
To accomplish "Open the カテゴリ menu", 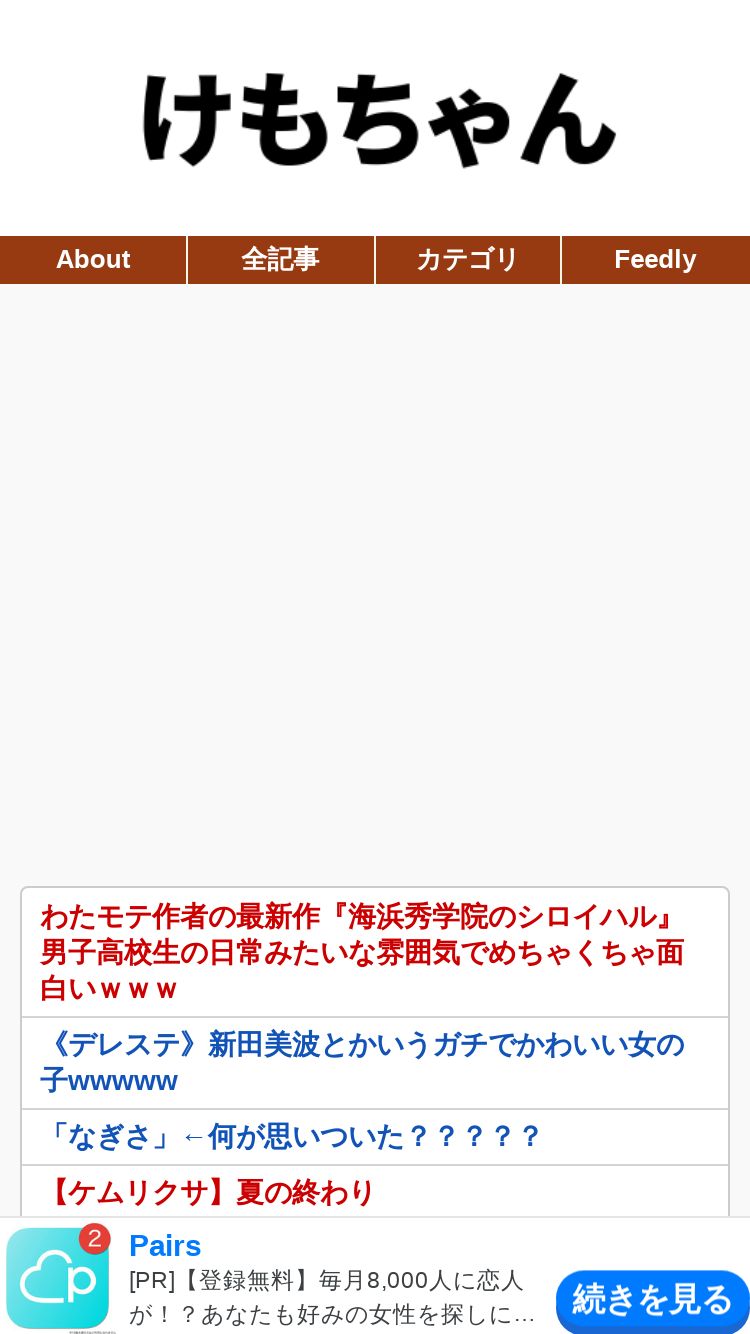I will pos(468,260).
